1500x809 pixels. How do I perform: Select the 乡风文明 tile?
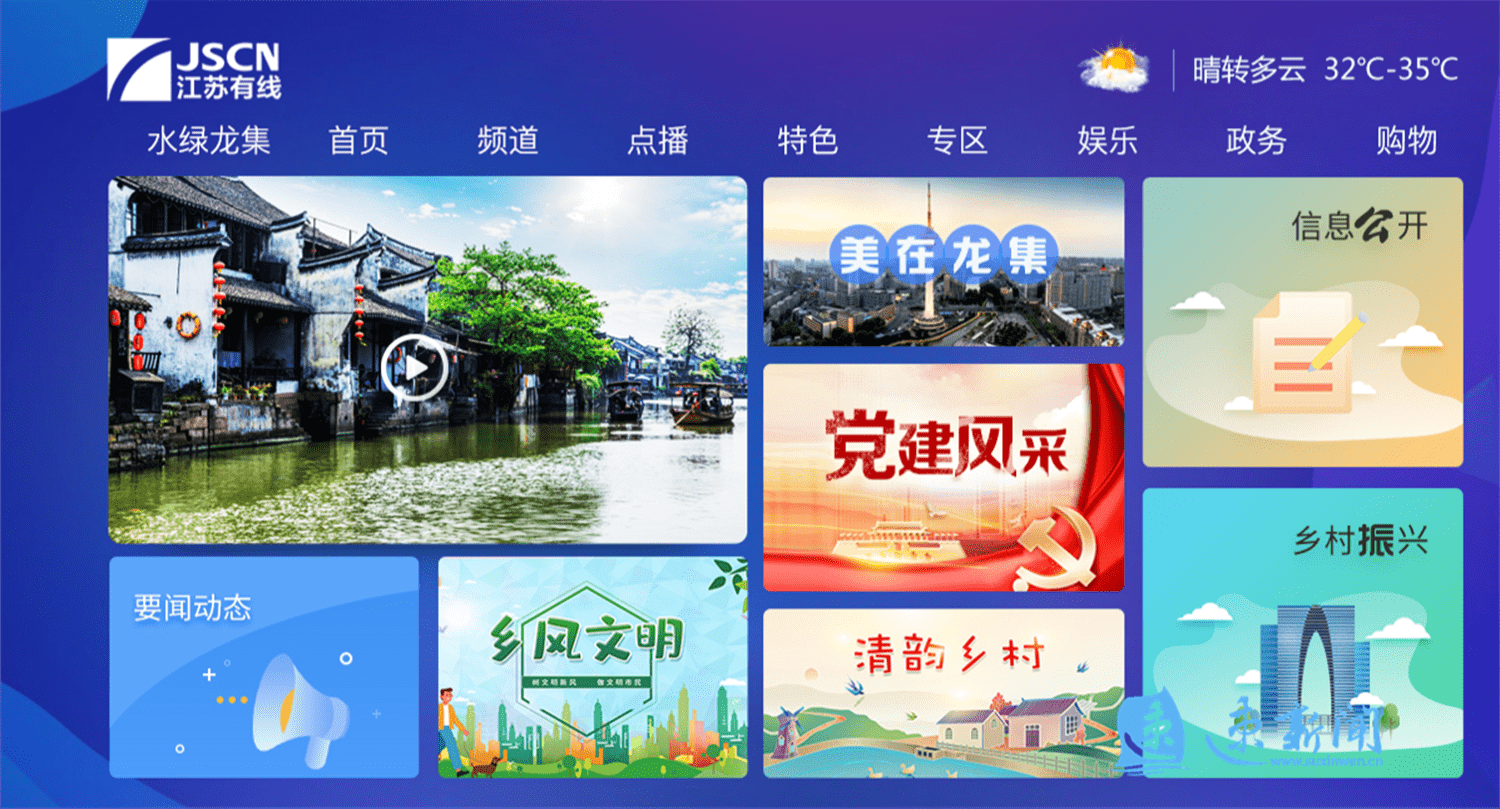point(592,667)
